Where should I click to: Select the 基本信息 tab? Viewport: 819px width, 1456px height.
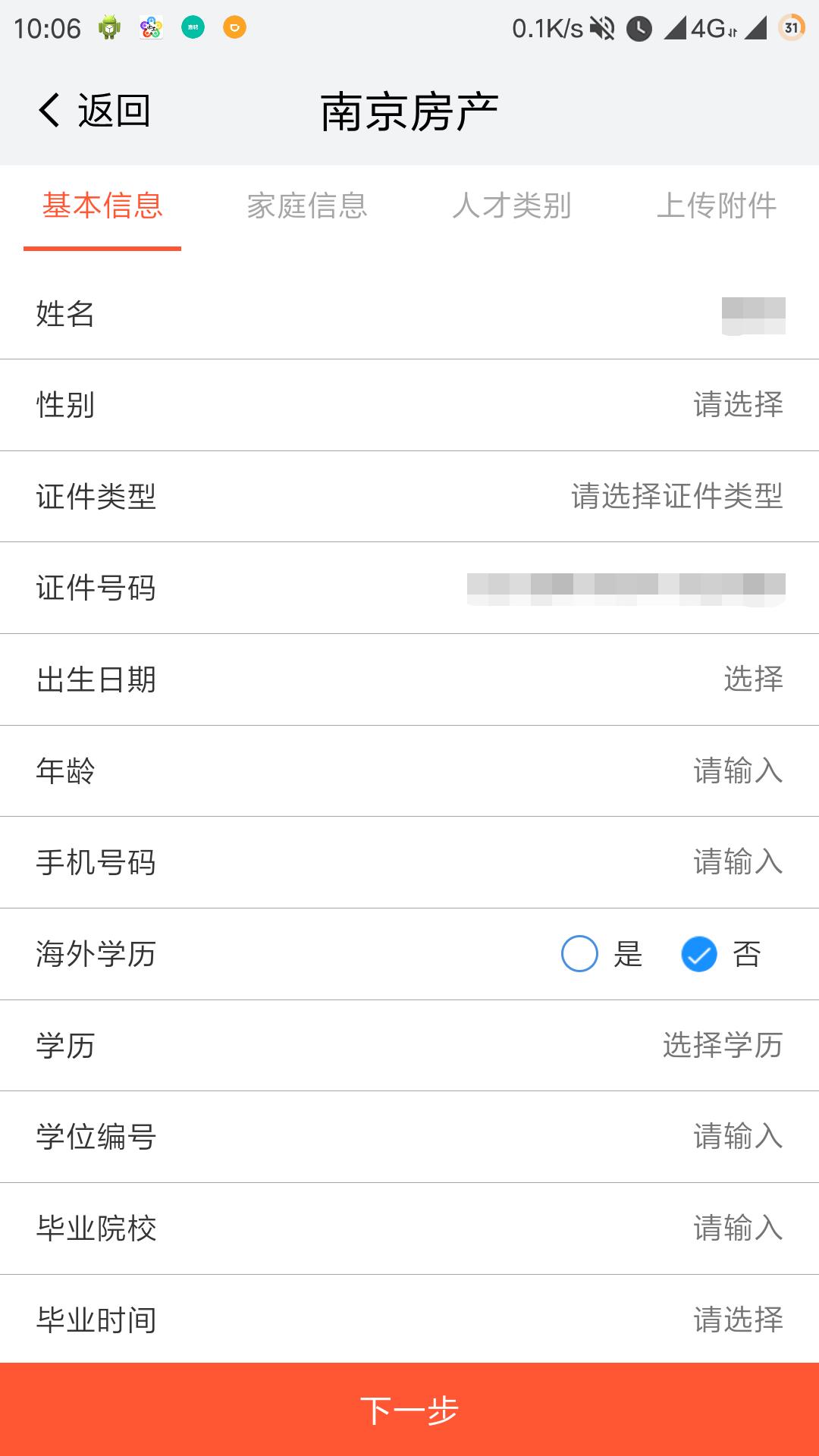coord(102,206)
